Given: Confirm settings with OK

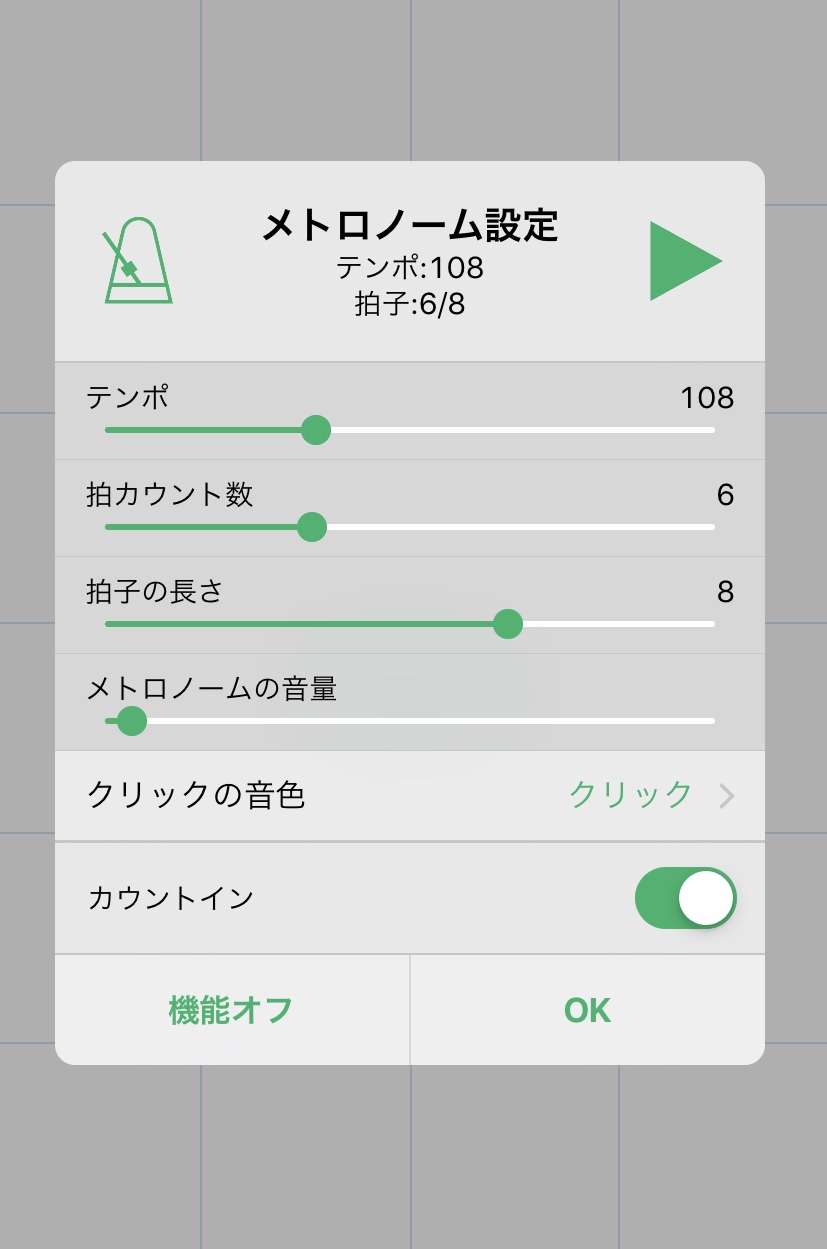Looking at the screenshot, I should pyautogui.click(x=587, y=1010).
